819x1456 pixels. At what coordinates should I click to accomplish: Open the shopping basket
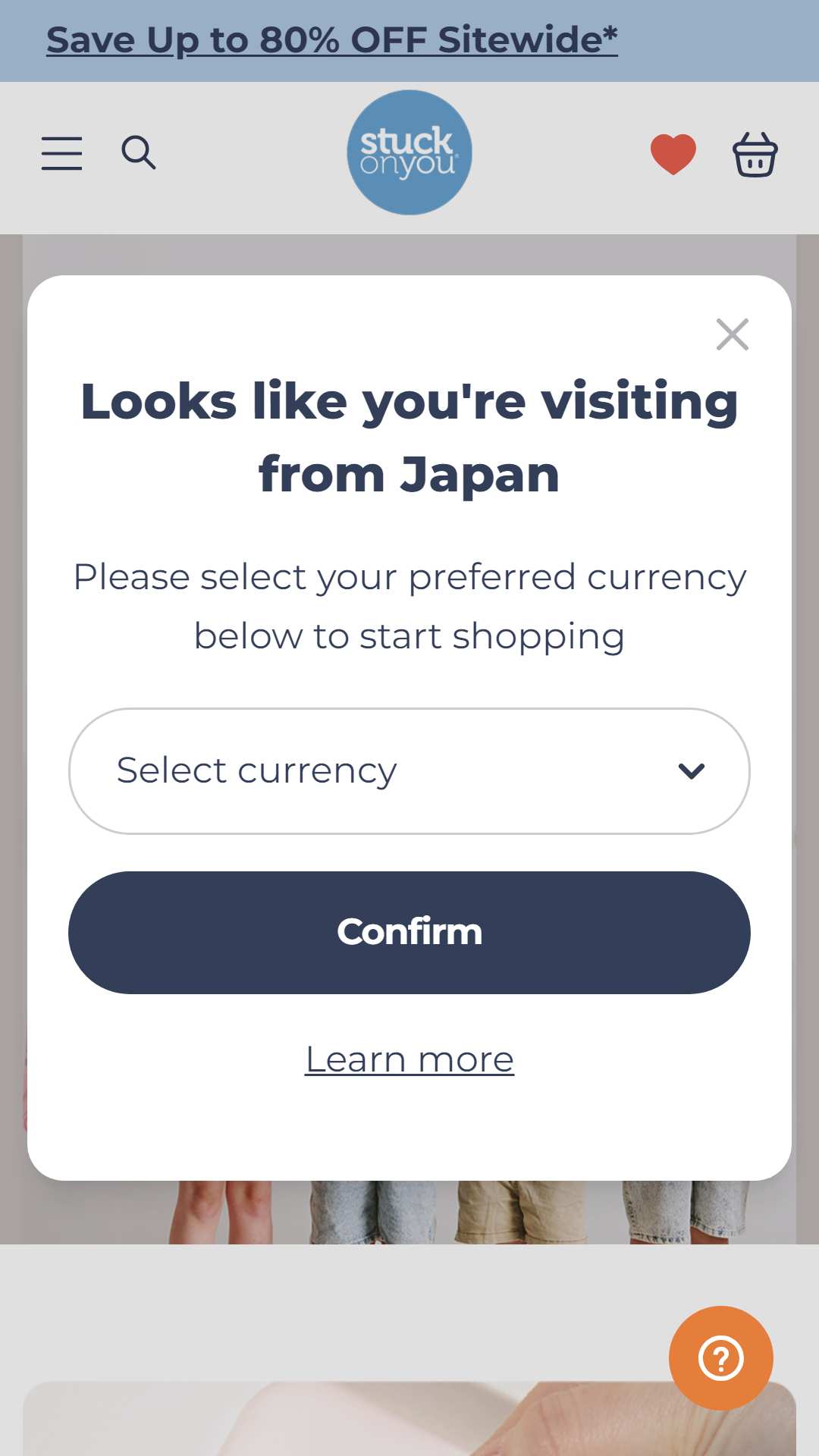755,154
